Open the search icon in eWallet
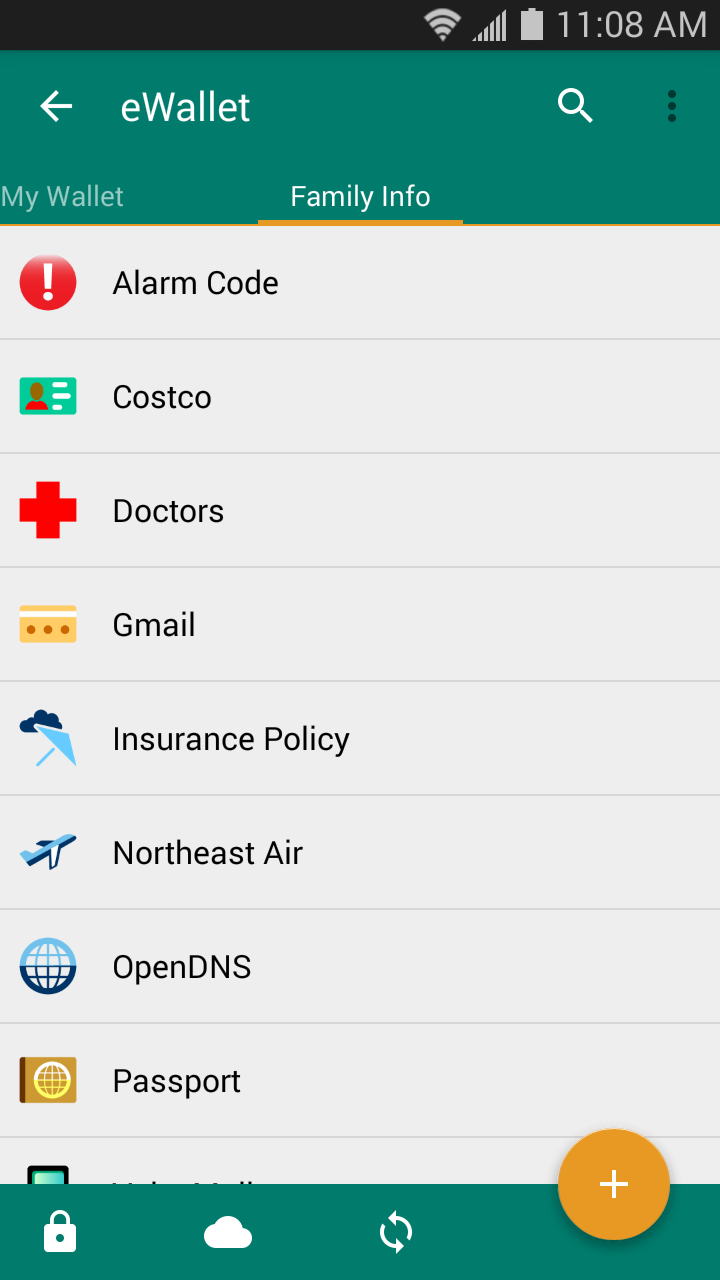 575,106
